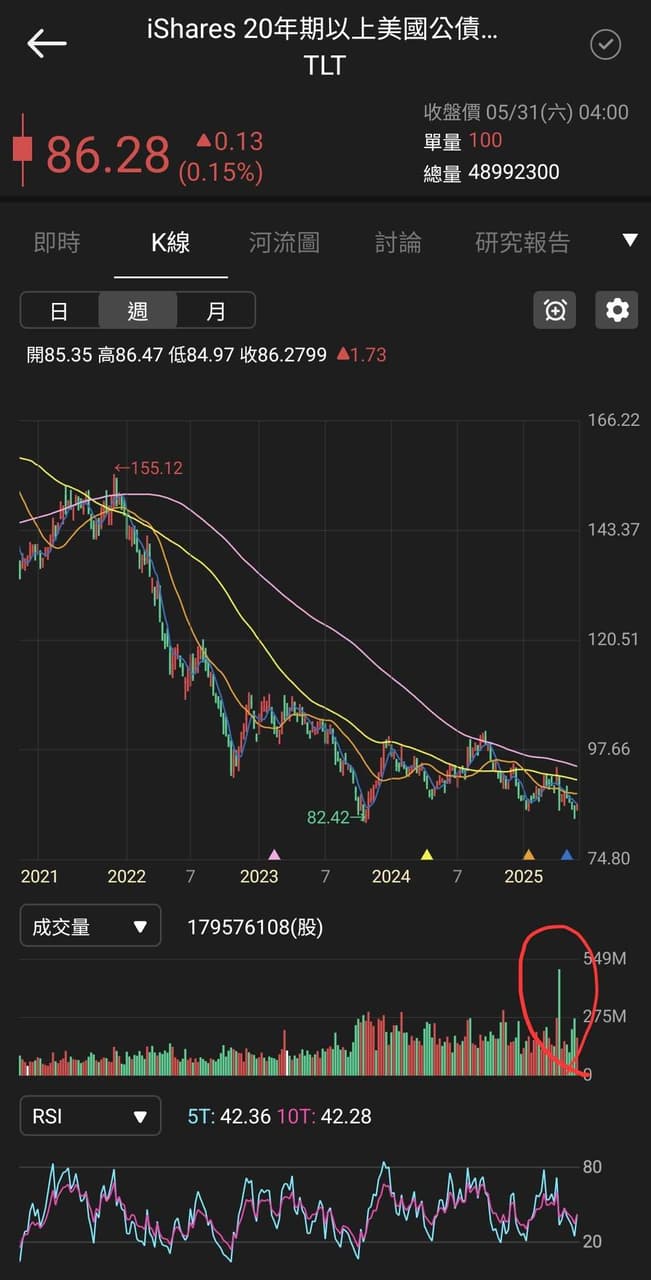Switch to the 討論 tab
This screenshot has width=651, height=1280.
click(398, 242)
